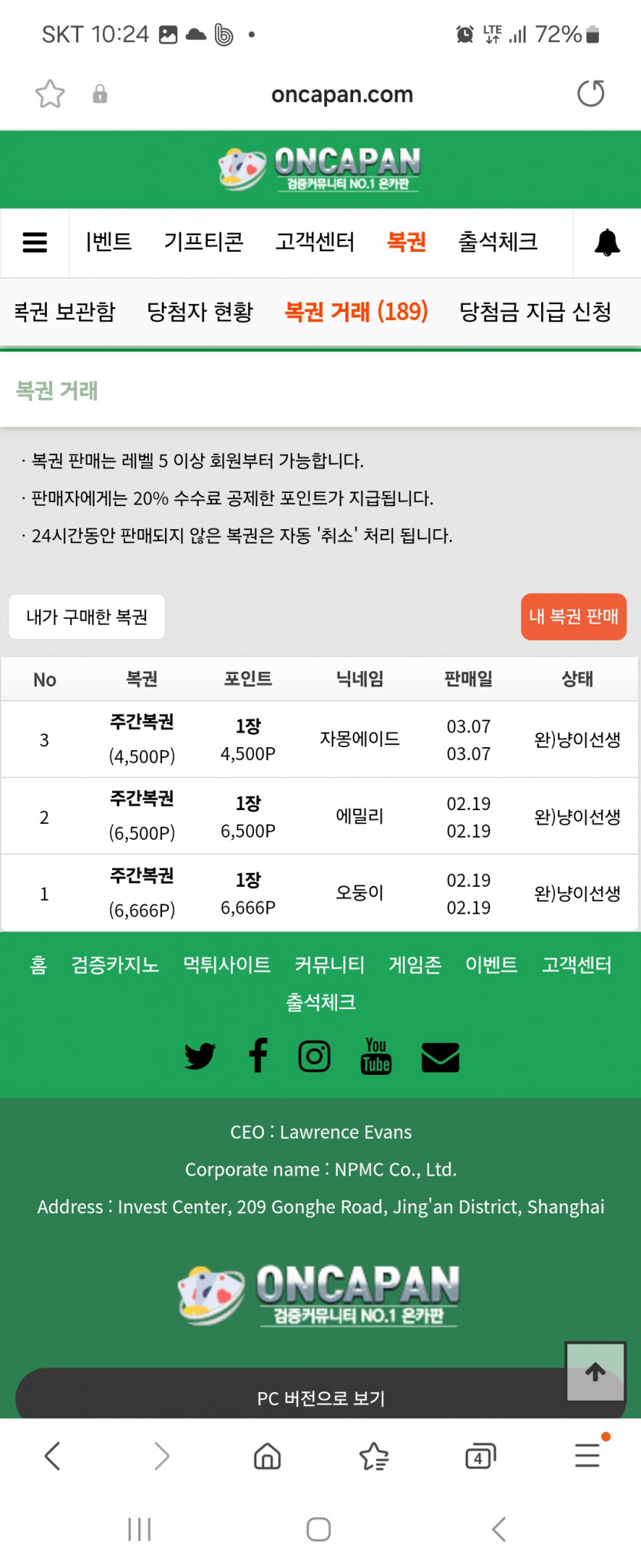Open the 출석체크 top tab
This screenshot has width=641, height=1568.
497,242
